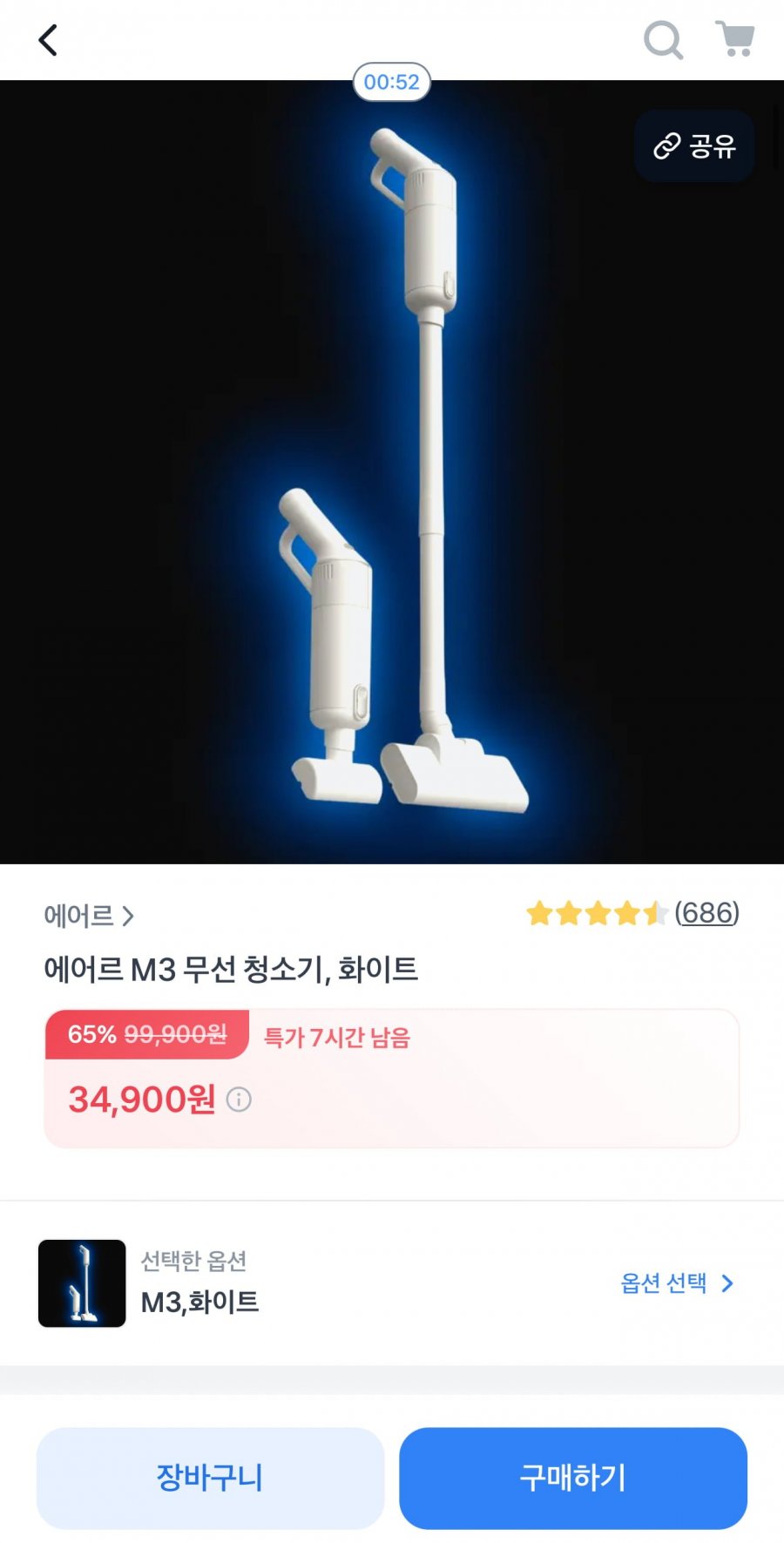Tap the selected option M3,화이트 thumbnail

click(82, 1283)
